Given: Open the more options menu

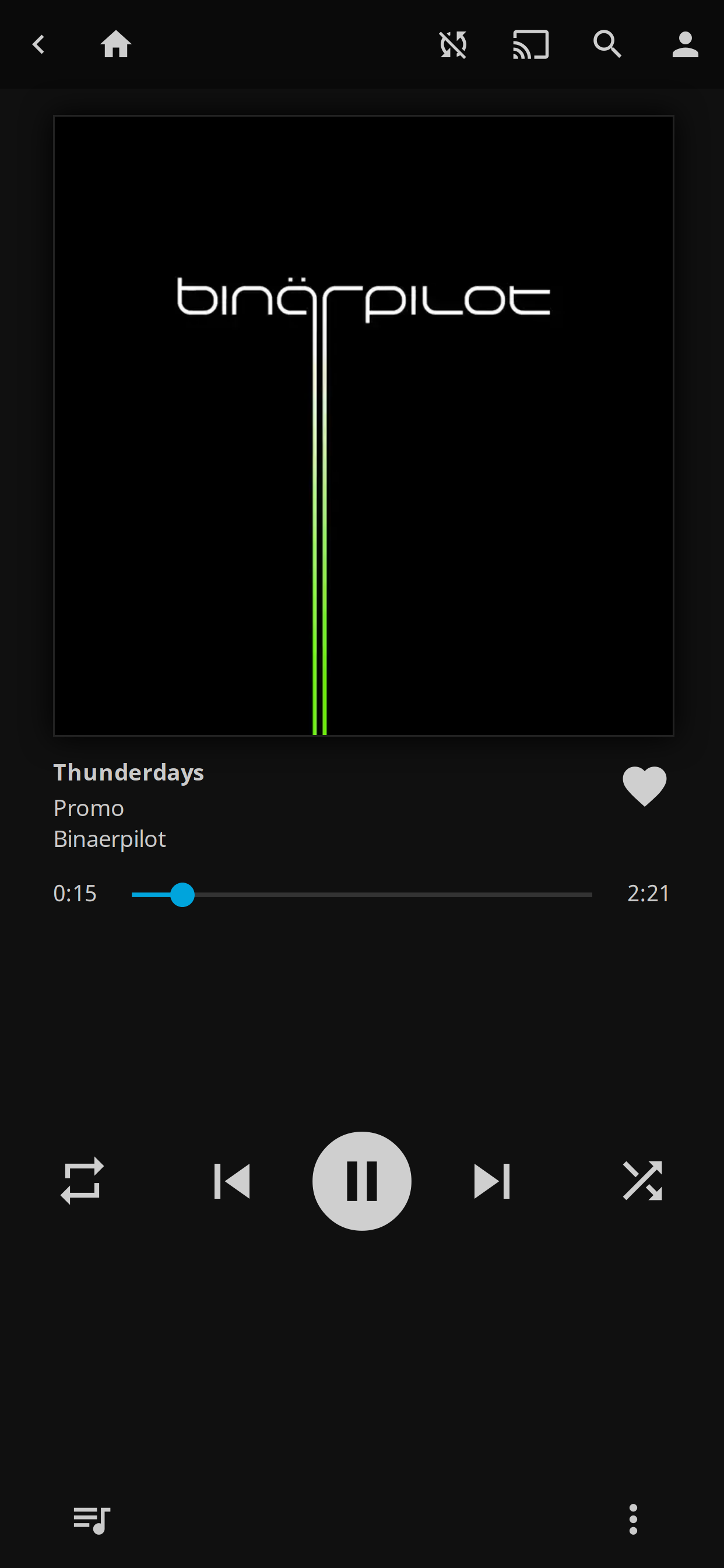Looking at the screenshot, I should click(632, 1520).
